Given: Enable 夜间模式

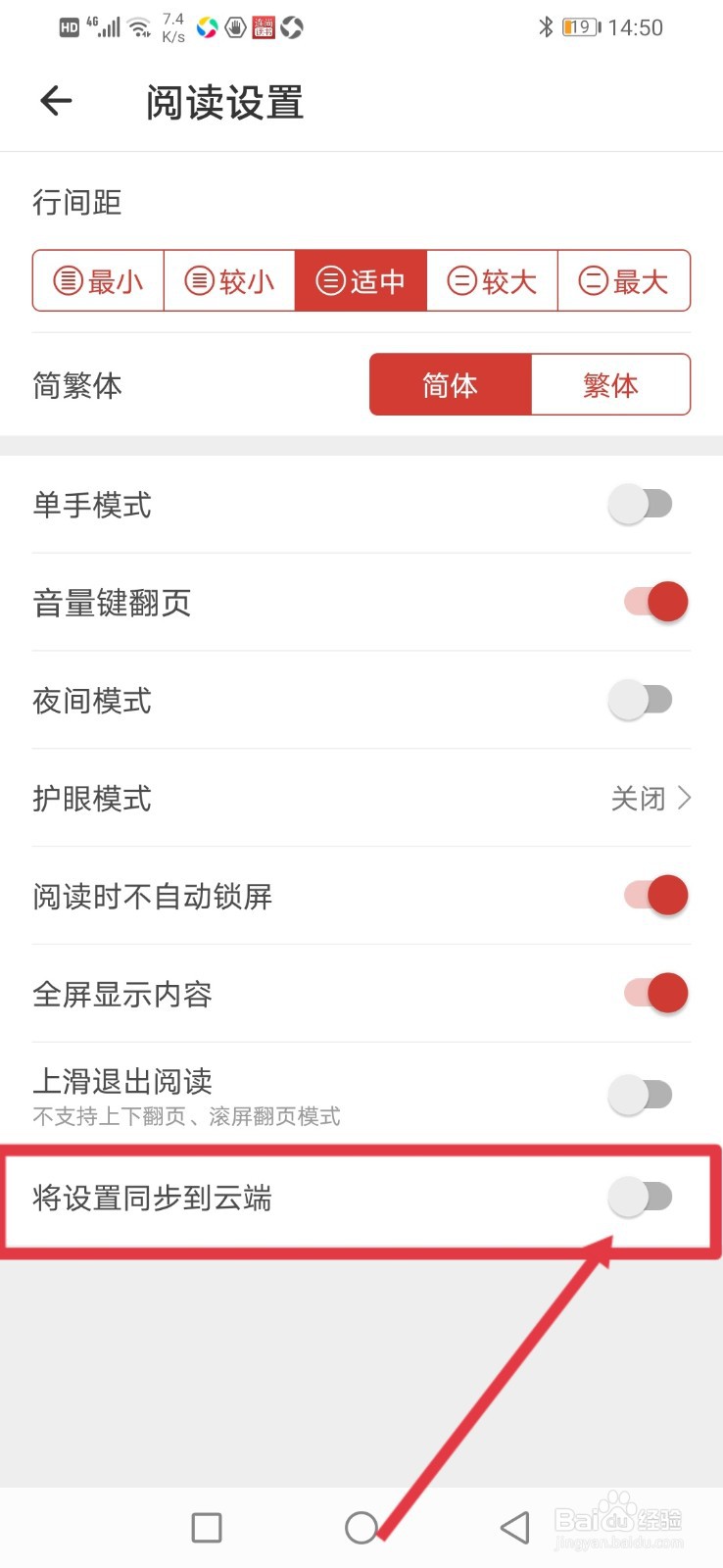Looking at the screenshot, I should coord(641,700).
